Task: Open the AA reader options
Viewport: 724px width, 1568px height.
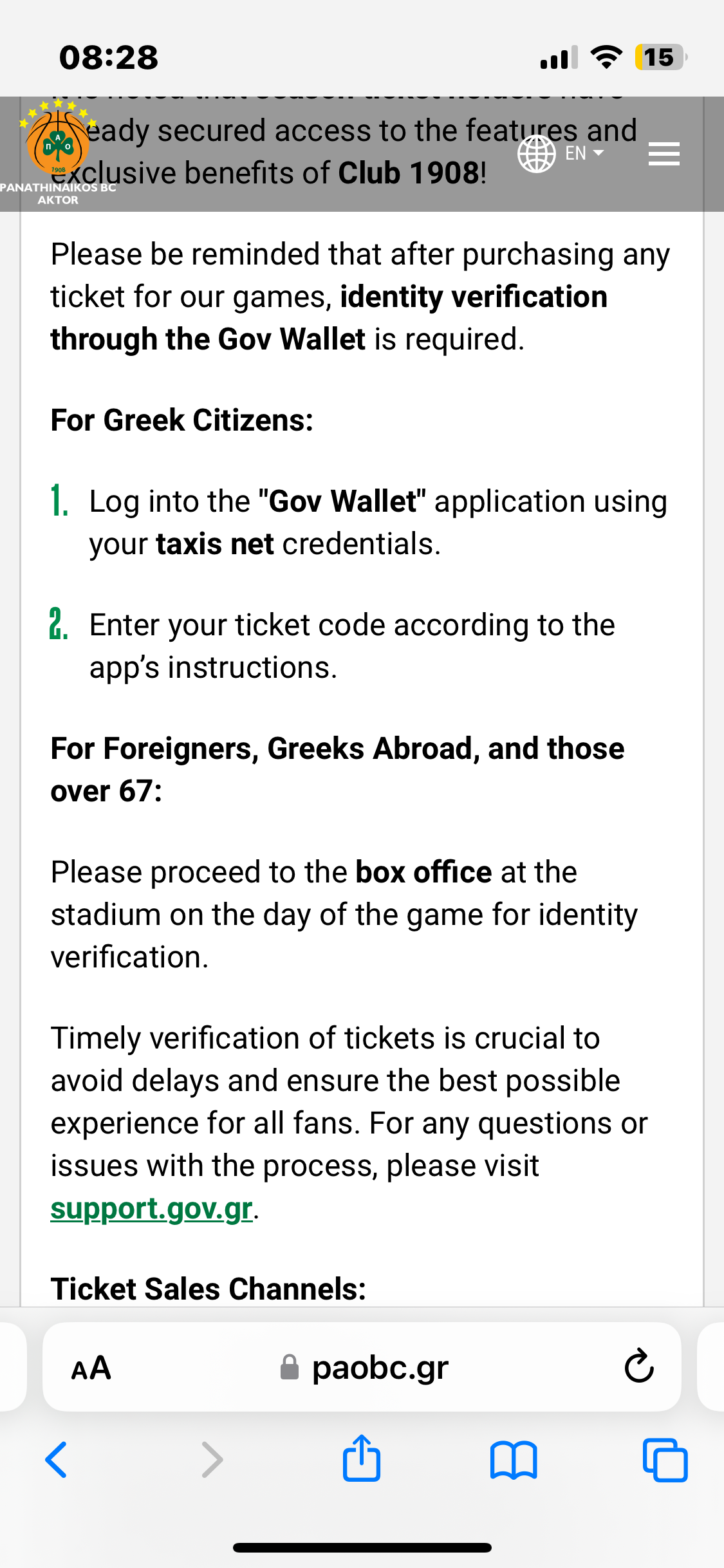Action: [x=91, y=1368]
